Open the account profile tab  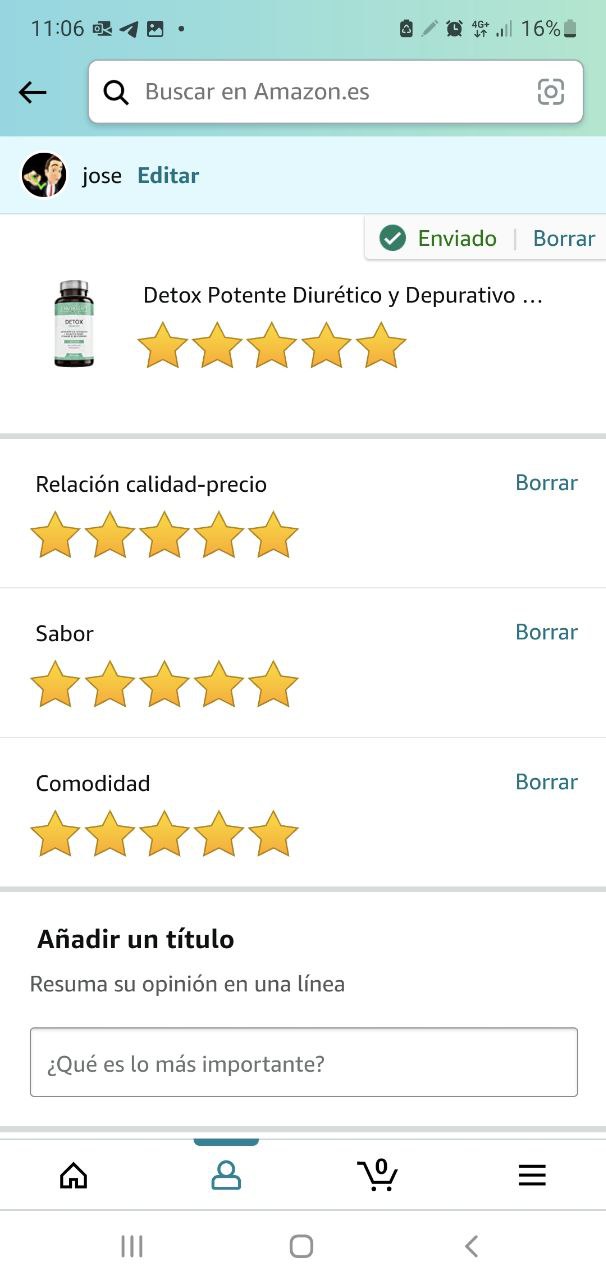point(226,1175)
